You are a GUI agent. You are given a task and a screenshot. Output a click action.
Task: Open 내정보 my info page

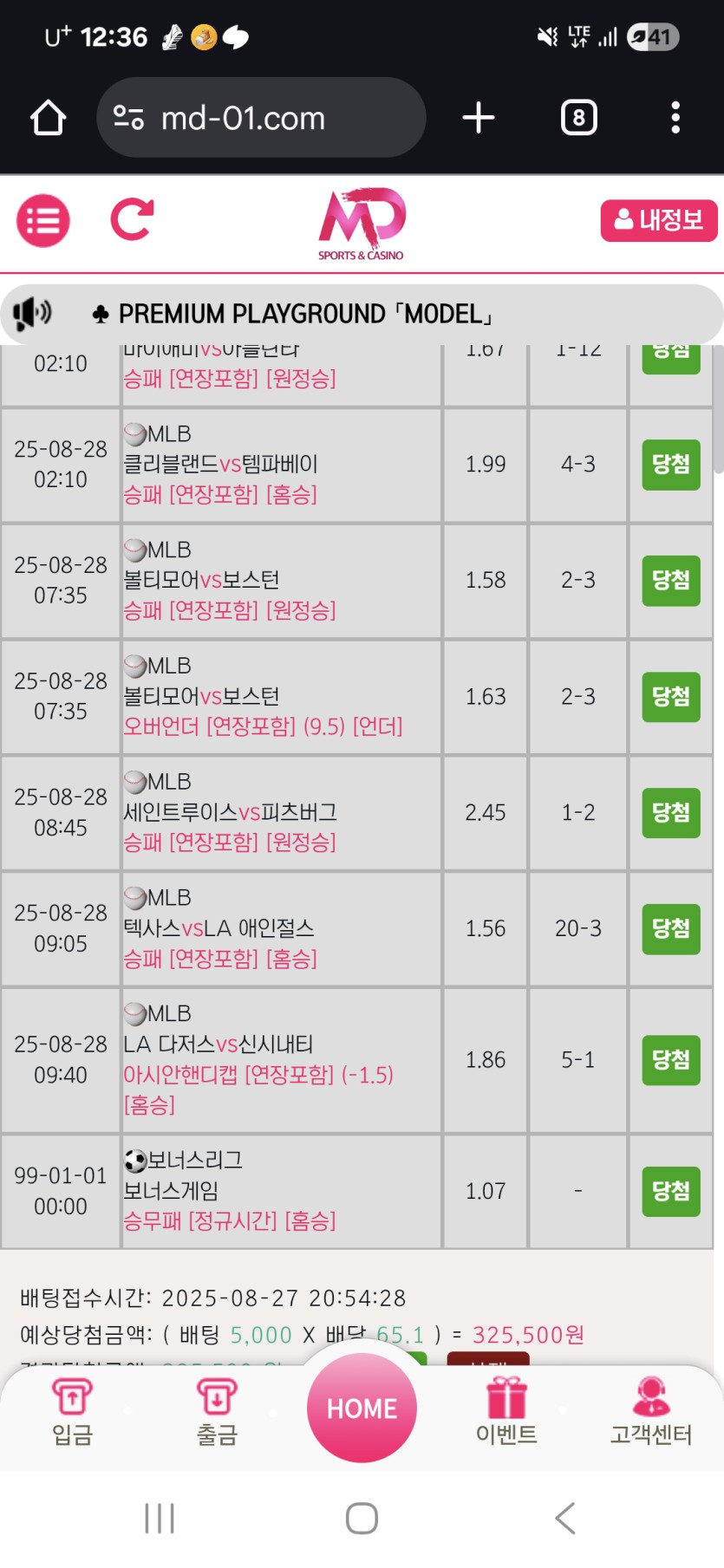coord(658,220)
